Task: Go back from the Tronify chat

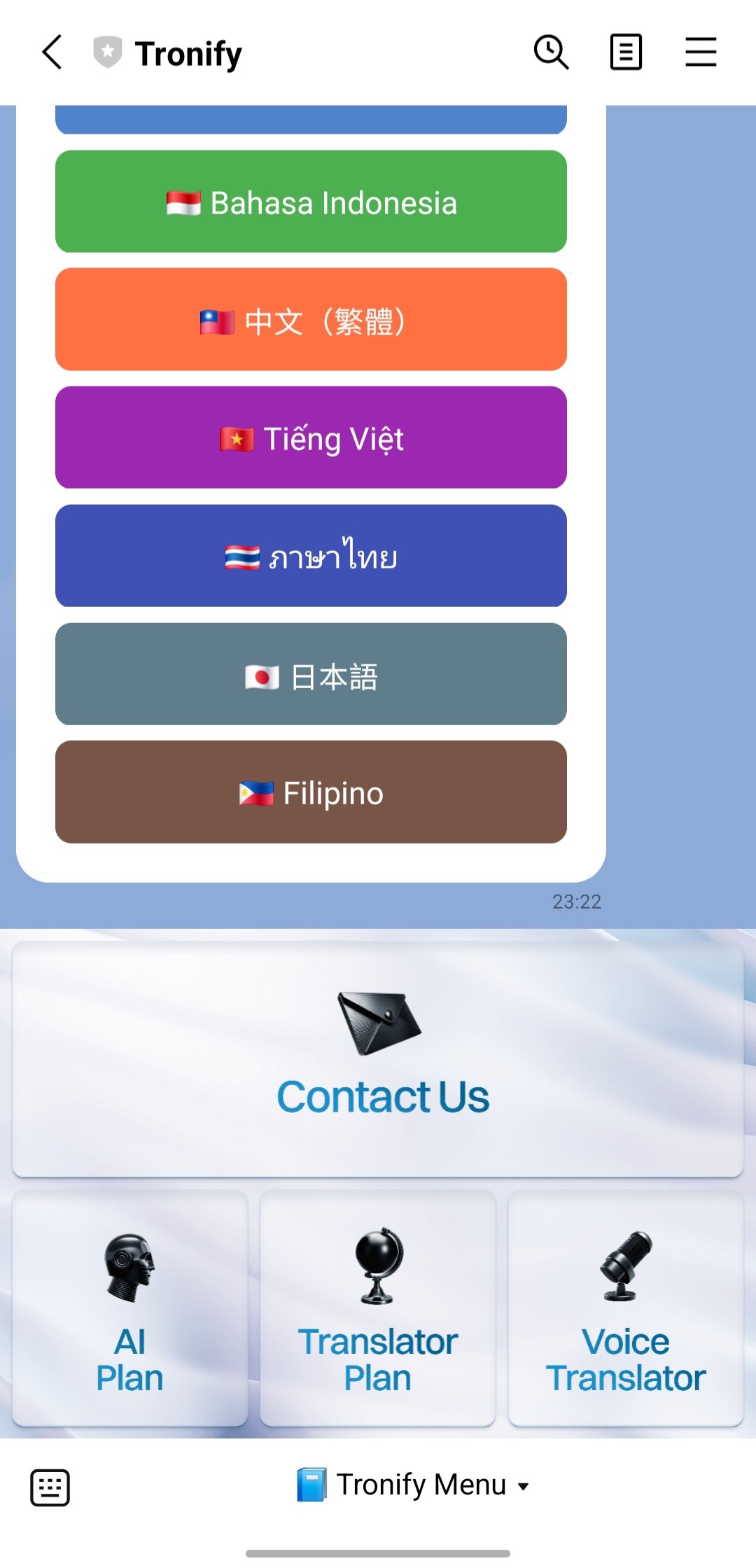Action: click(x=52, y=52)
